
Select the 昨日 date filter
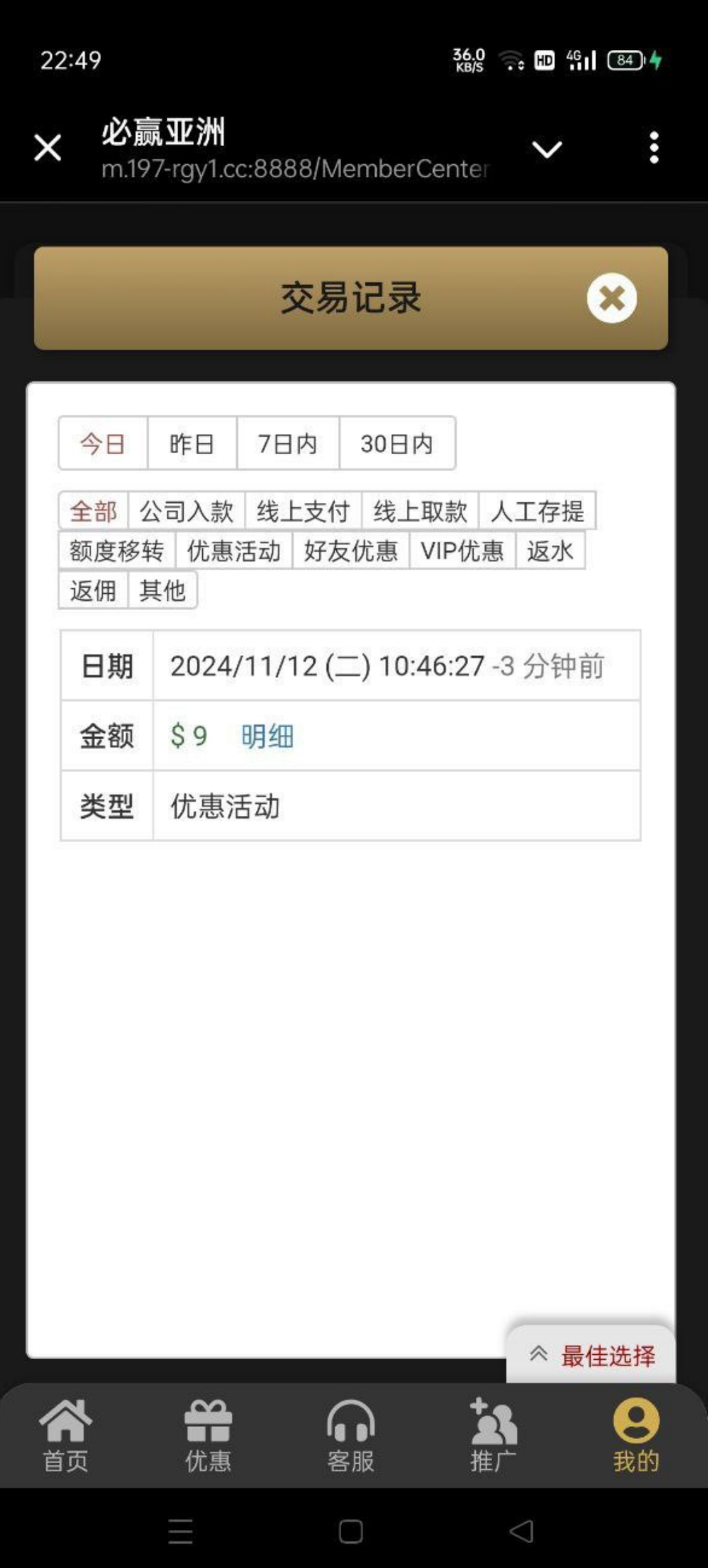(192, 444)
